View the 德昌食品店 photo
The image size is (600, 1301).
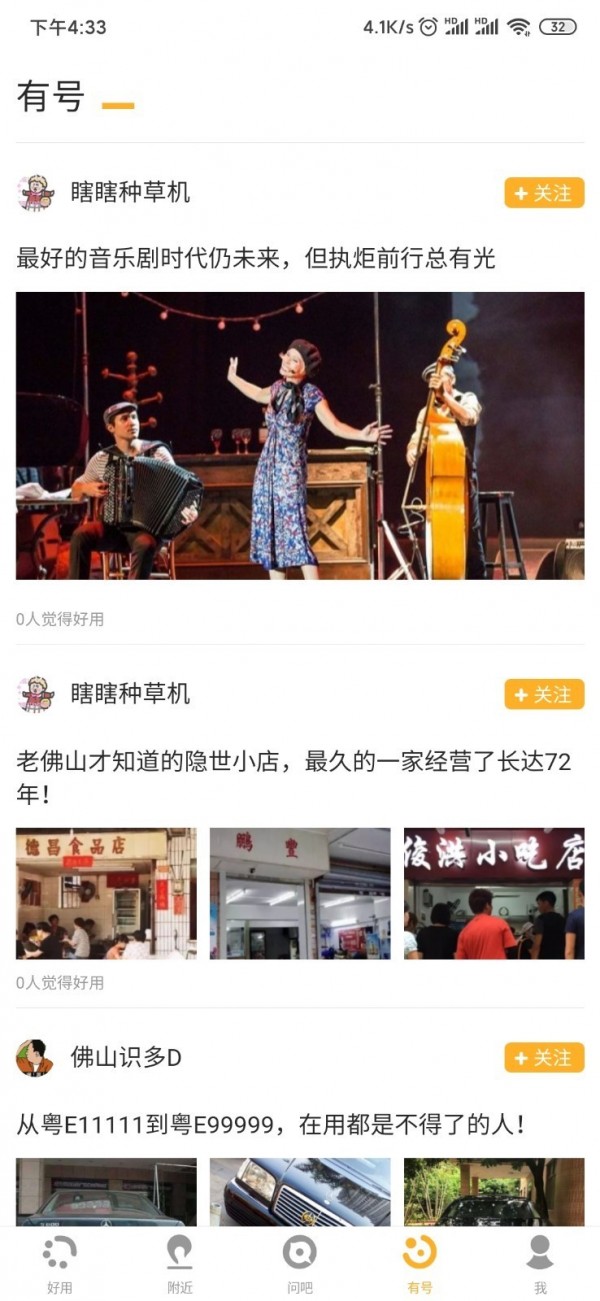106,893
